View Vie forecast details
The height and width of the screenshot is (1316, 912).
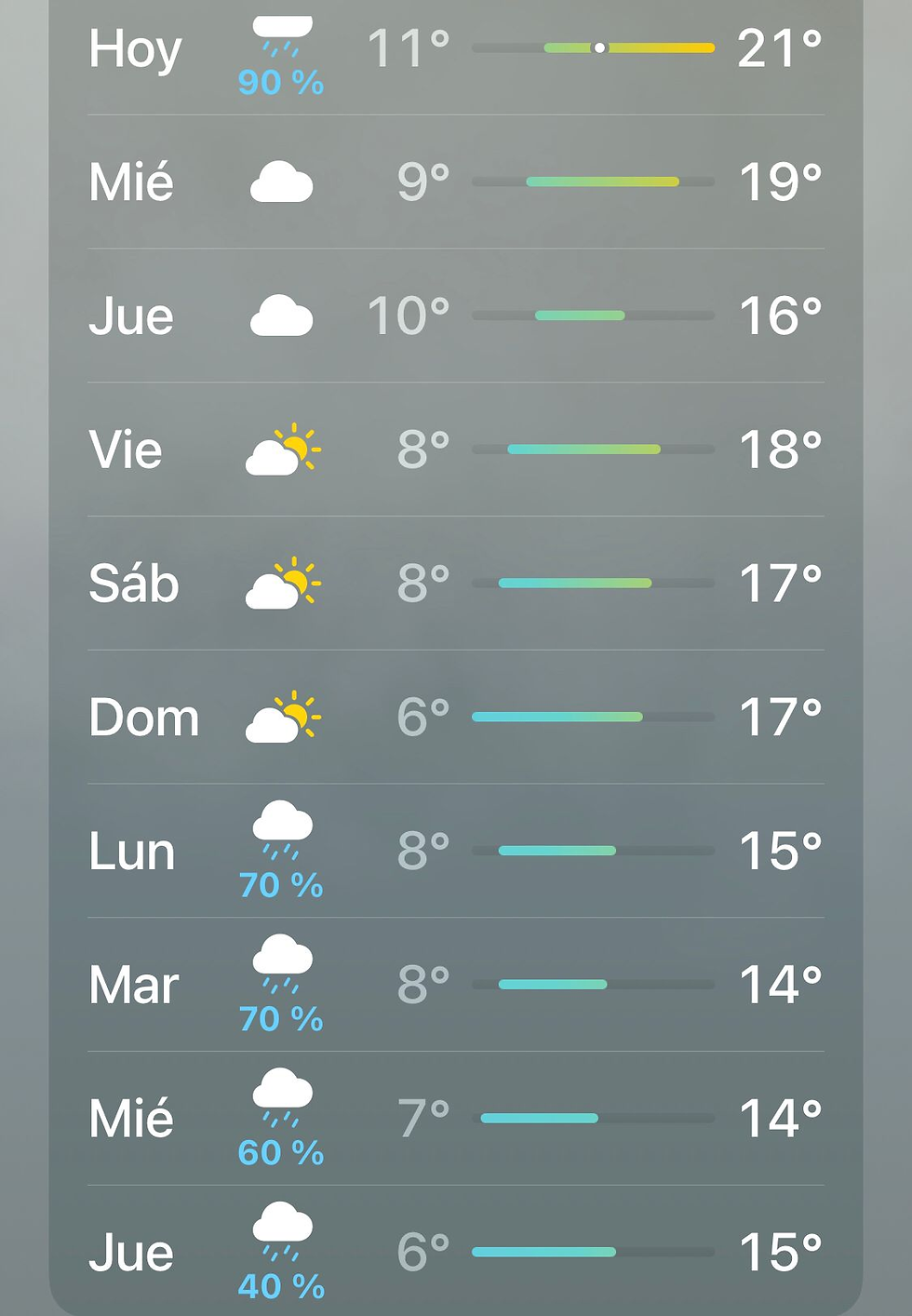[455, 450]
